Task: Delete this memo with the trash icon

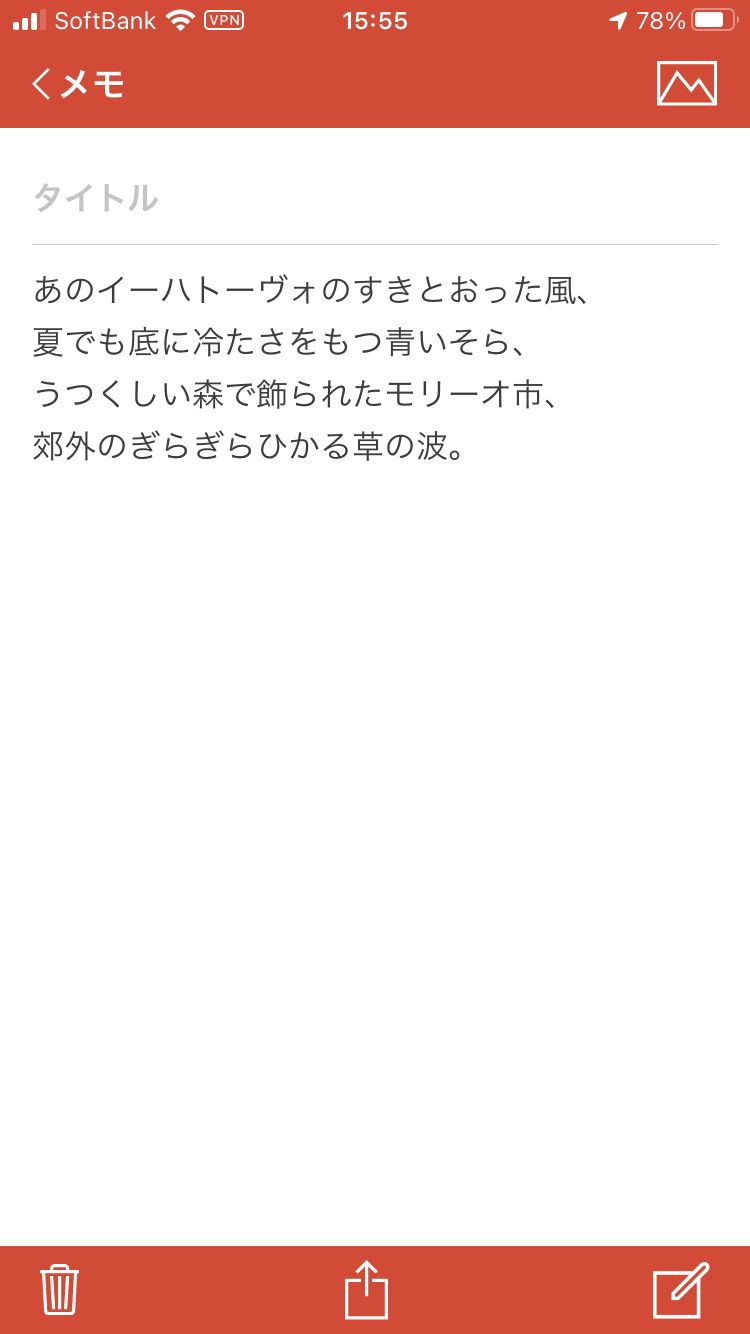Action: 59,1290
